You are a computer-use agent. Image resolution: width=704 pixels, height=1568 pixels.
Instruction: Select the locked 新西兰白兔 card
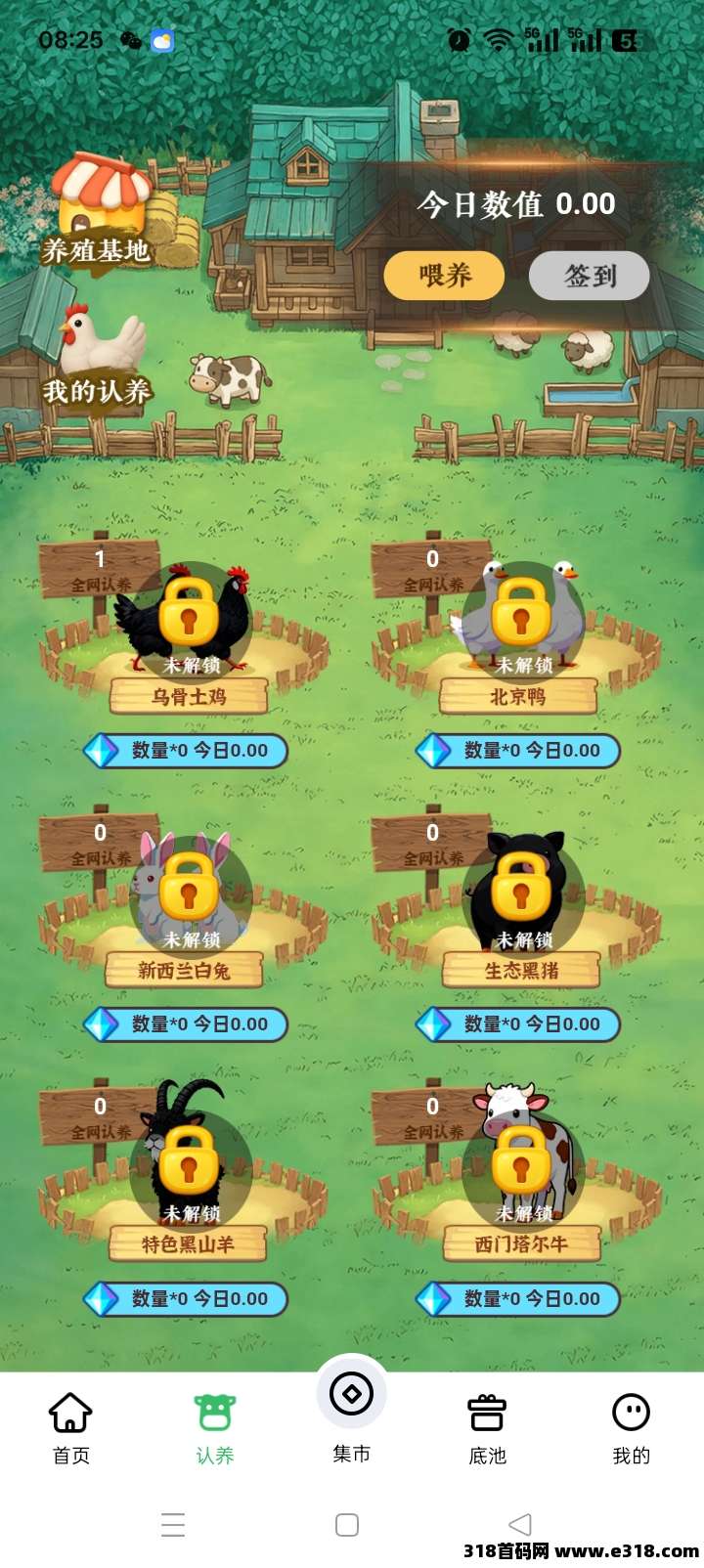coord(190,899)
